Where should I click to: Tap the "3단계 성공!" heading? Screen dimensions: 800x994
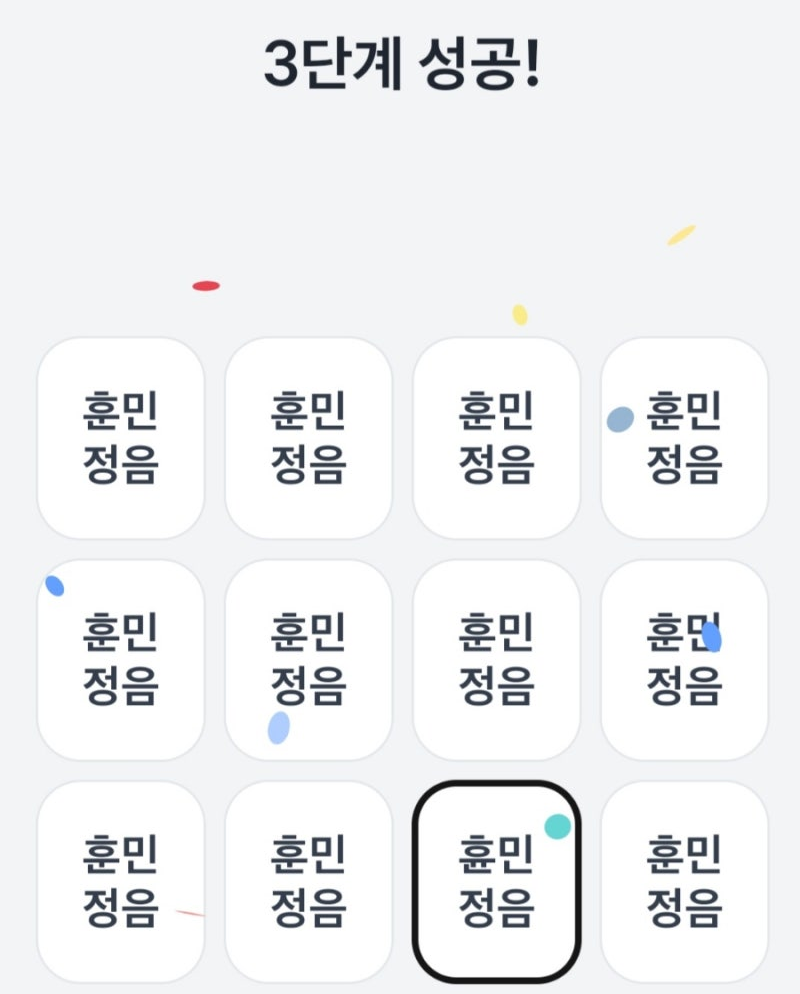click(x=399, y=62)
